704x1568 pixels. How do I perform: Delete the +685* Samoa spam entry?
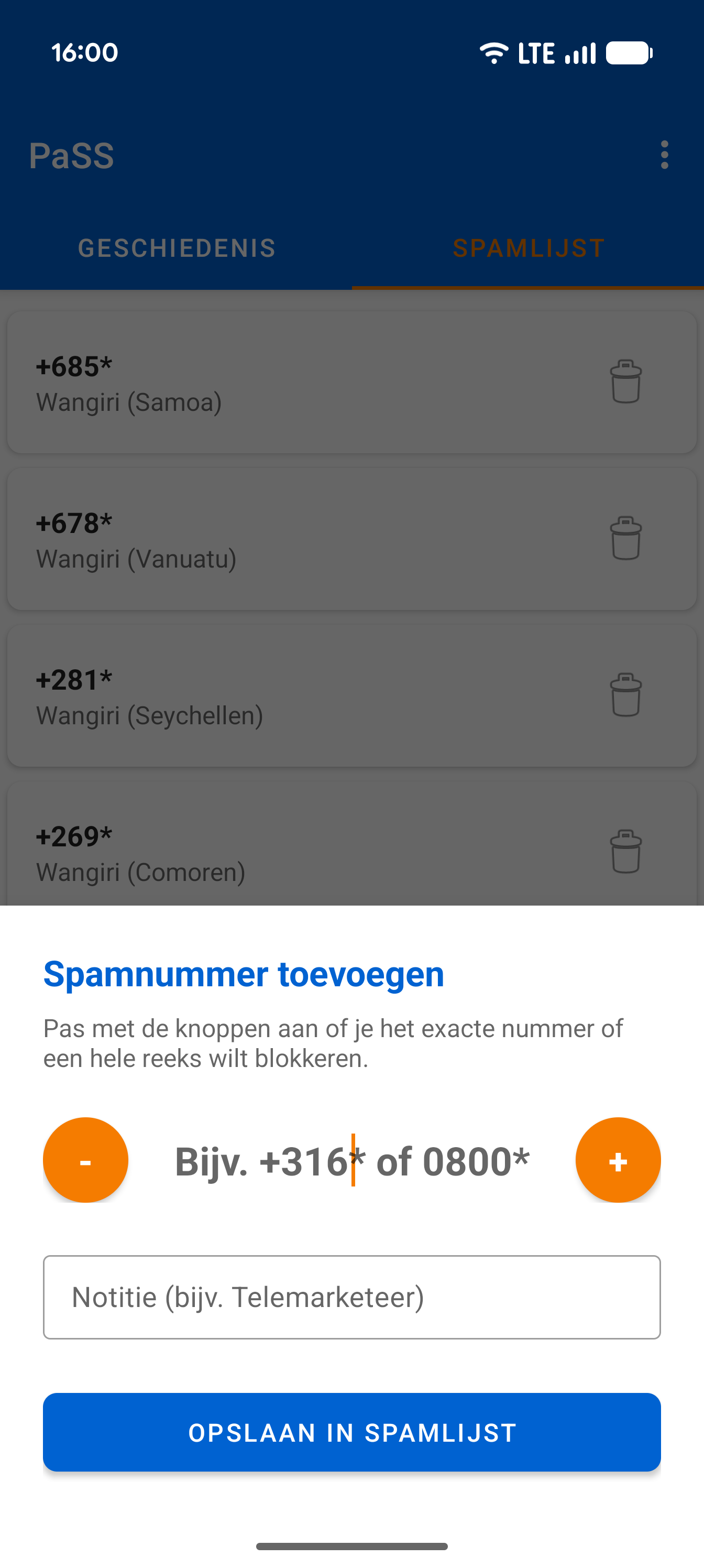coord(626,382)
